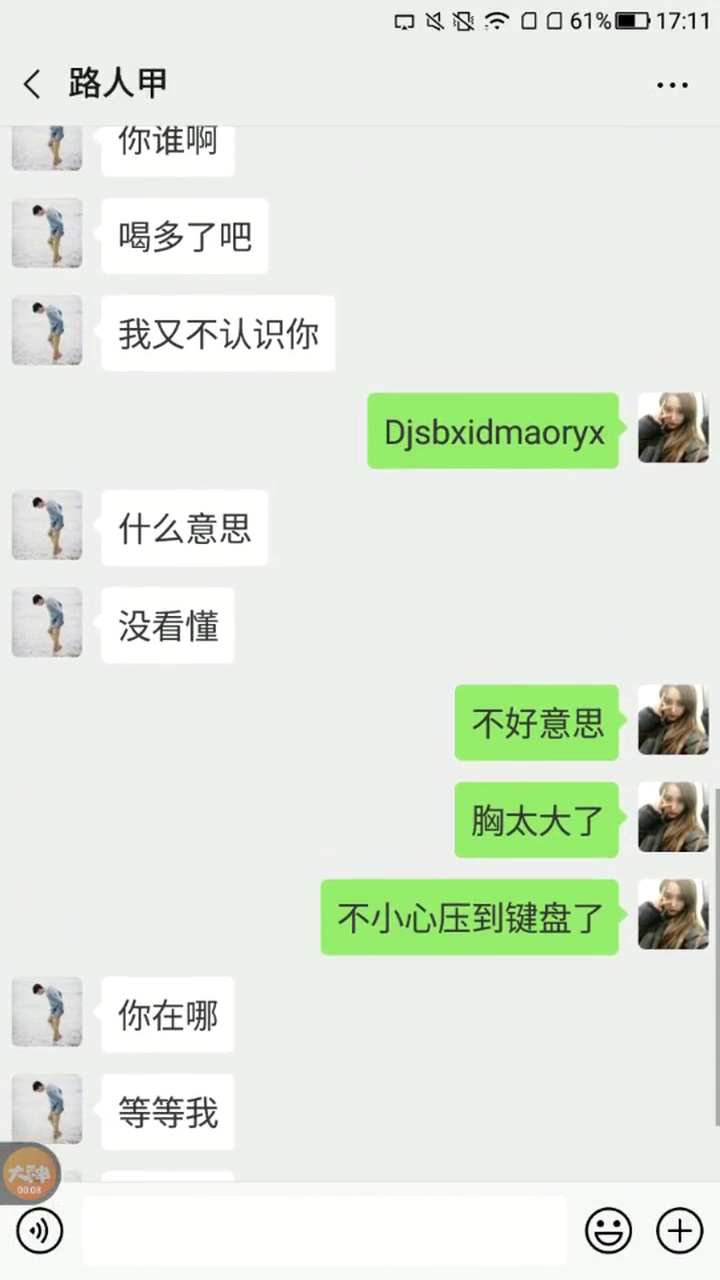Image resolution: width=720 pixels, height=1280 pixels.
Task: Go back from the 路人甲 chat
Action: point(32,85)
